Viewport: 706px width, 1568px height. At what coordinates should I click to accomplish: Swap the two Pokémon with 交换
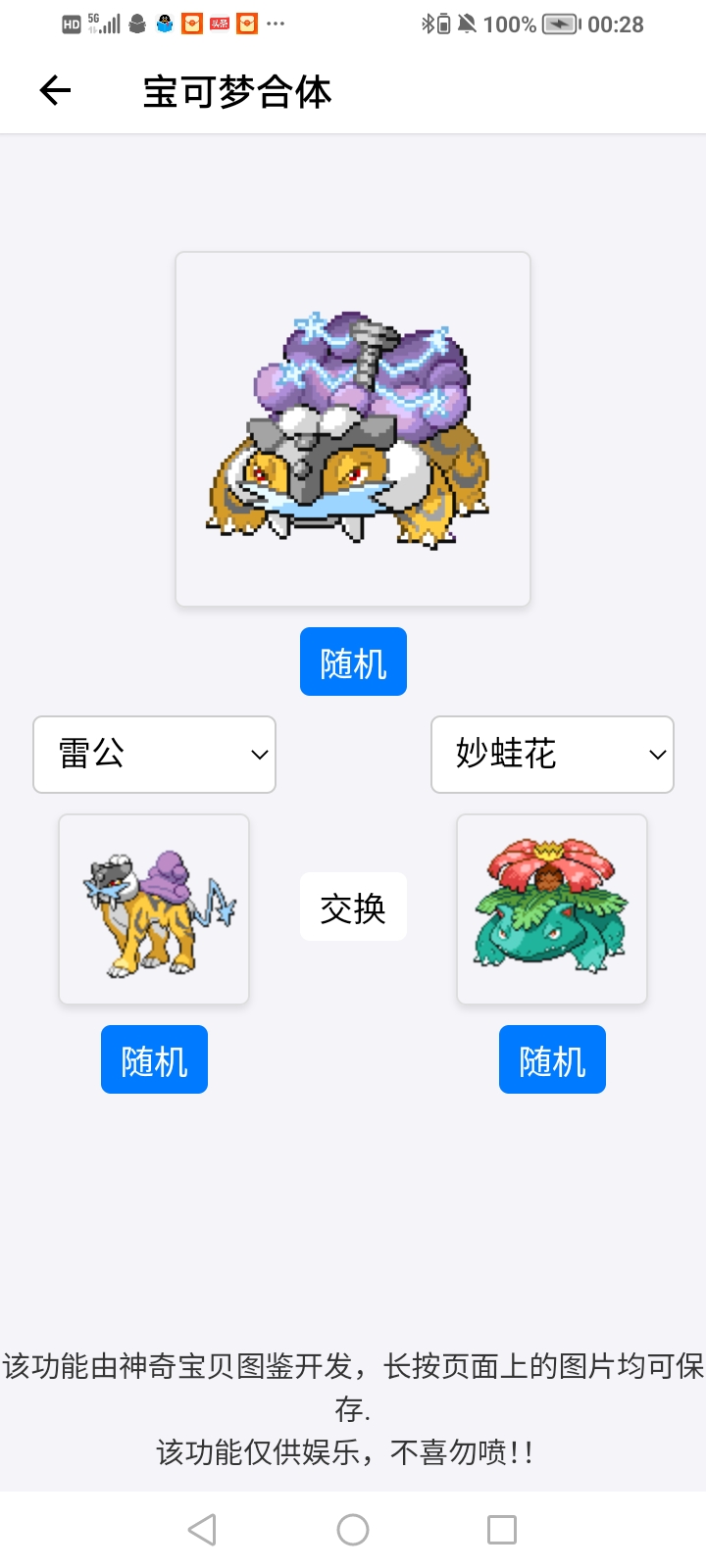click(353, 907)
